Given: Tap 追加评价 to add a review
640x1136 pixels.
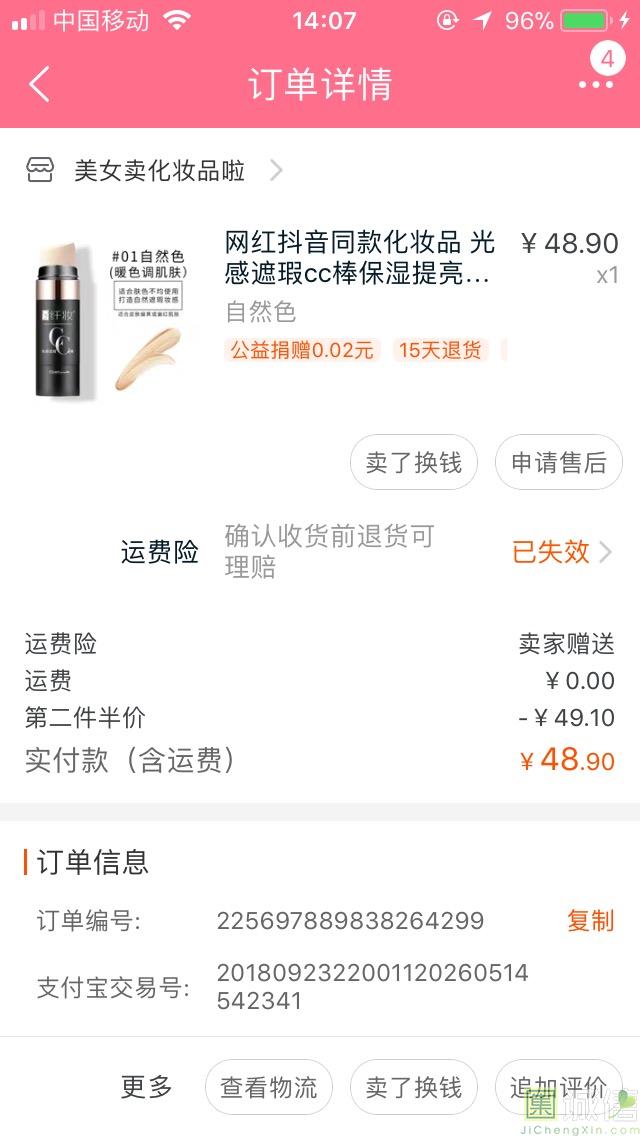Looking at the screenshot, I should (558, 1087).
